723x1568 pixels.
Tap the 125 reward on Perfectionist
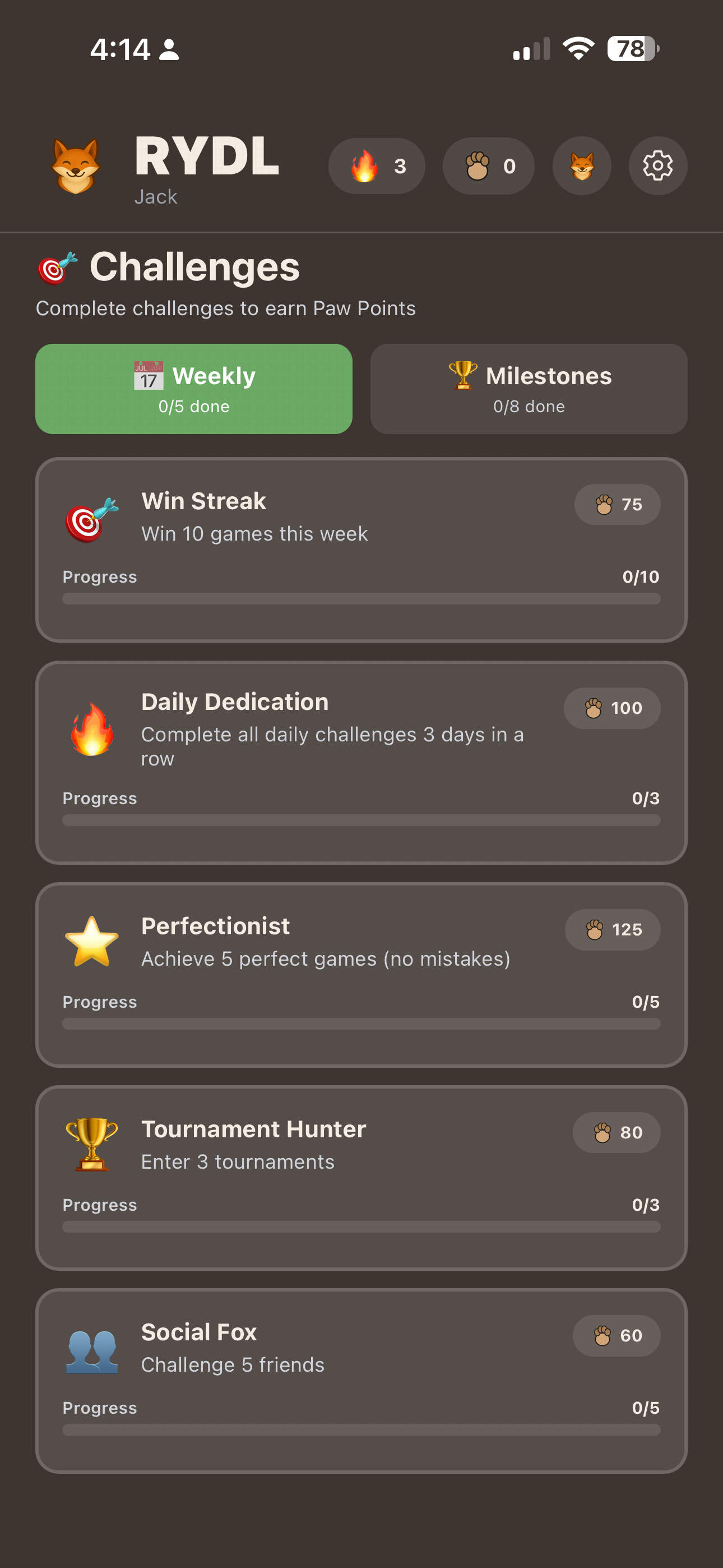613,929
